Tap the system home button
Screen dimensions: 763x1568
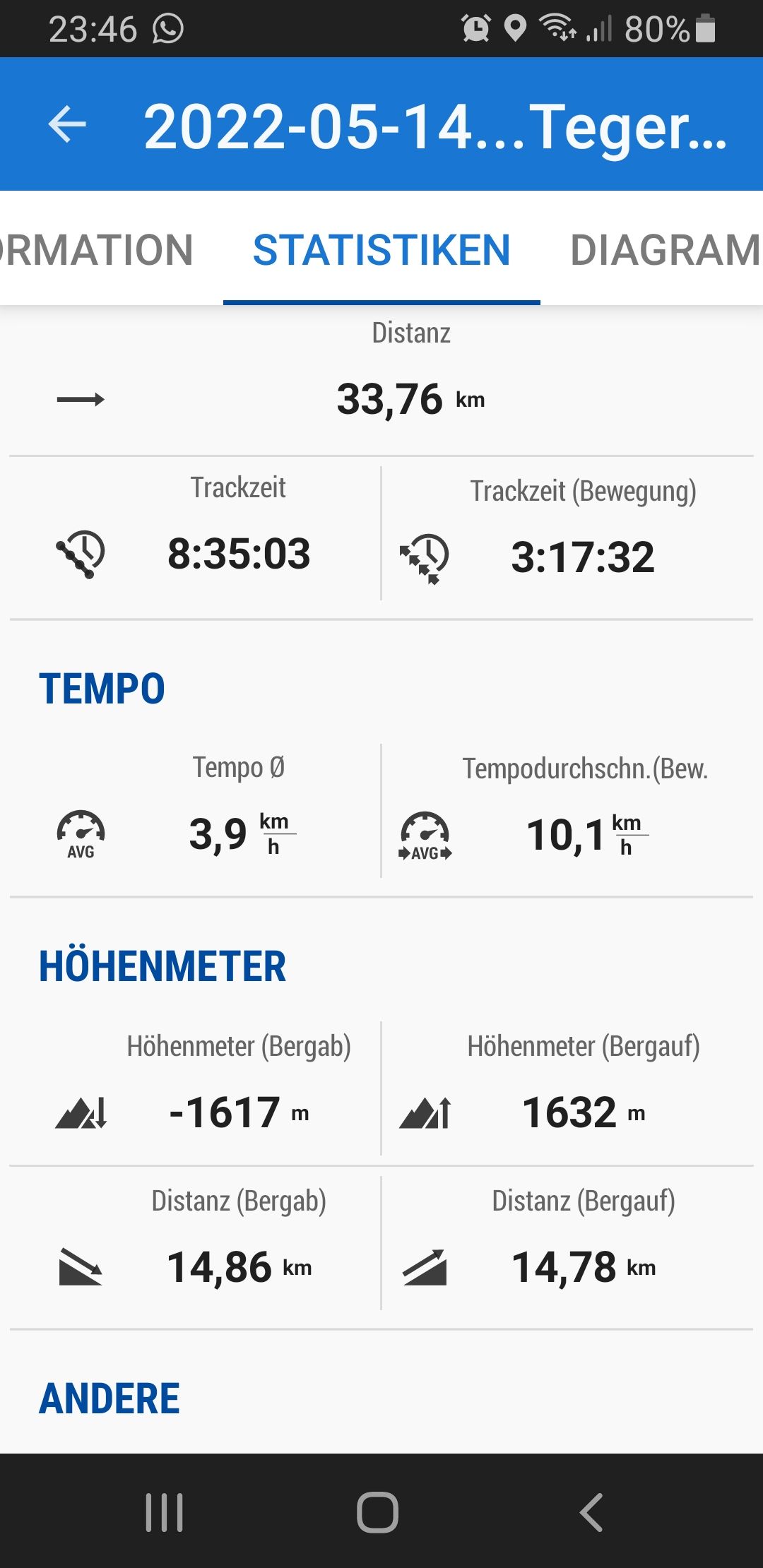[378, 1512]
